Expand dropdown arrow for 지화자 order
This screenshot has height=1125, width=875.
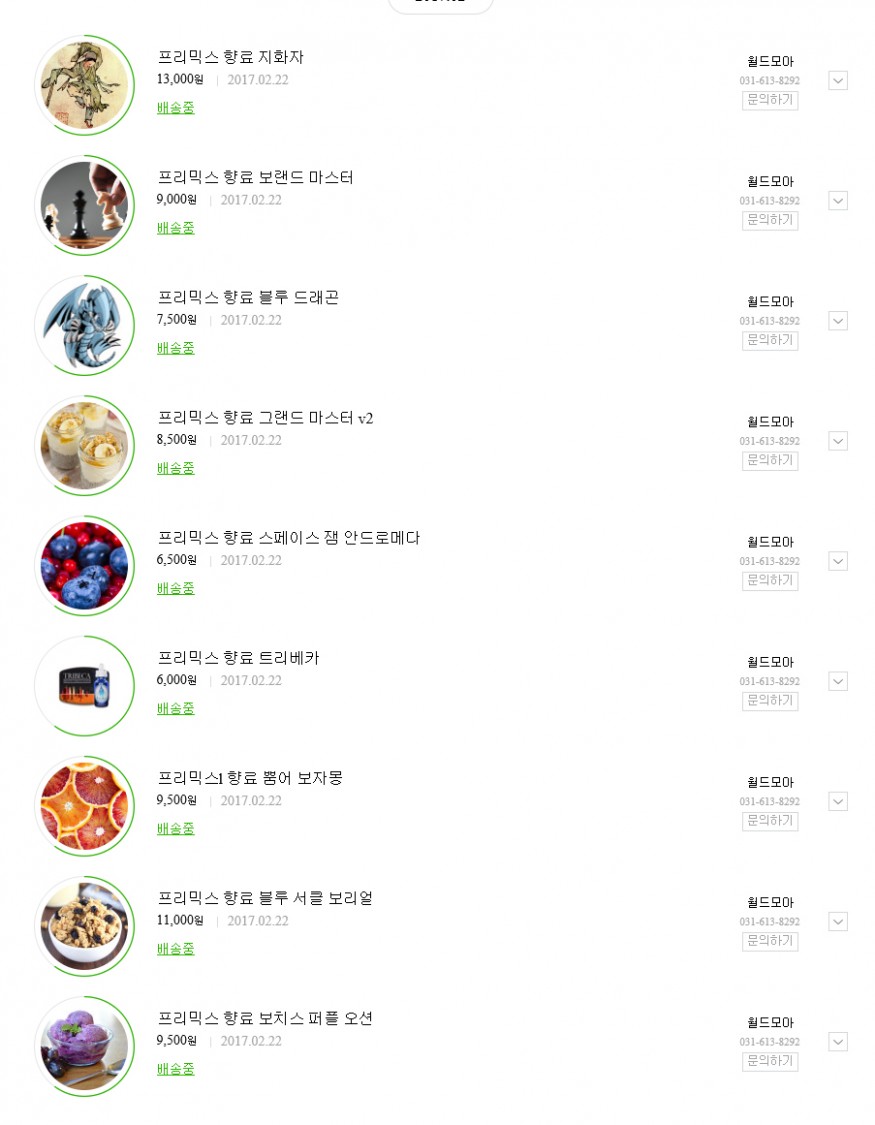[x=837, y=81]
